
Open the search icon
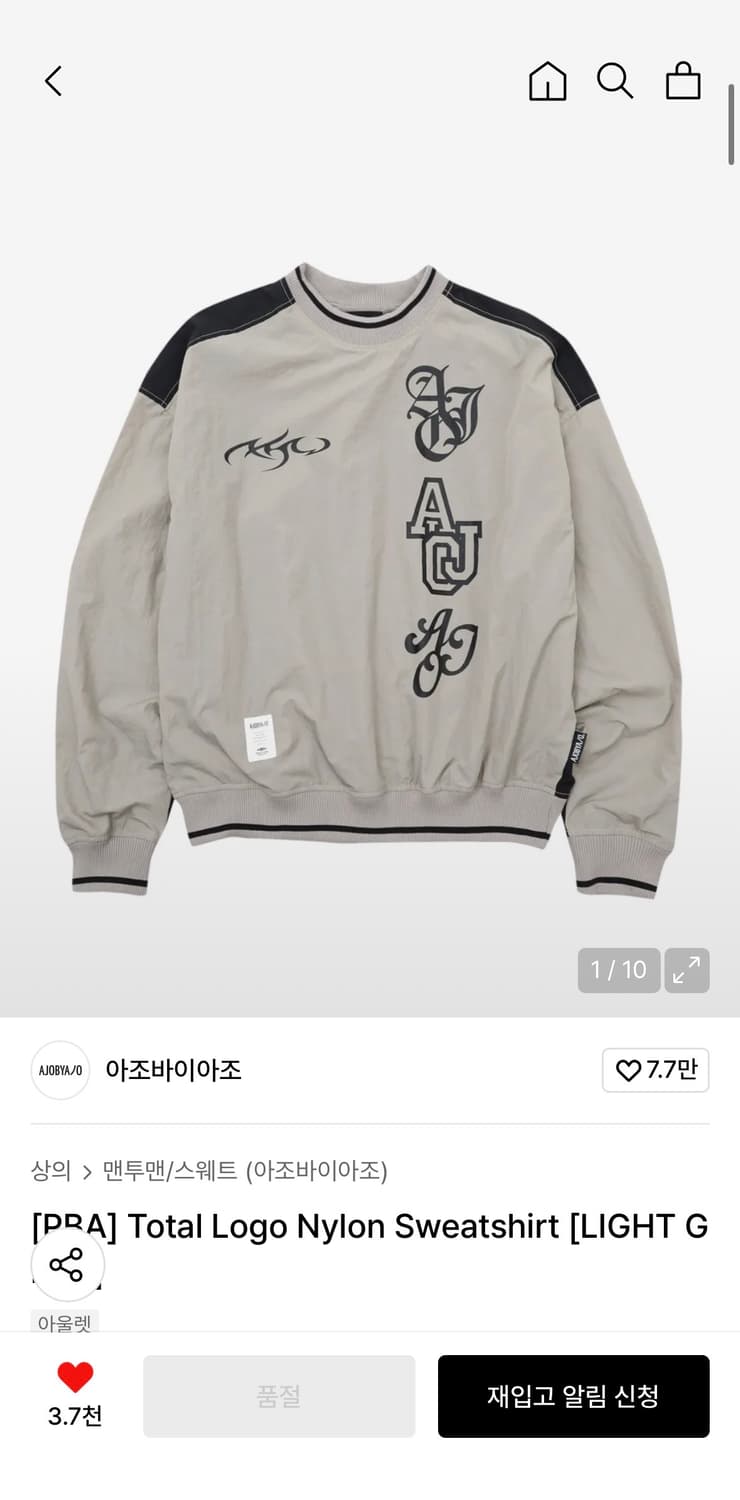(616, 82)
